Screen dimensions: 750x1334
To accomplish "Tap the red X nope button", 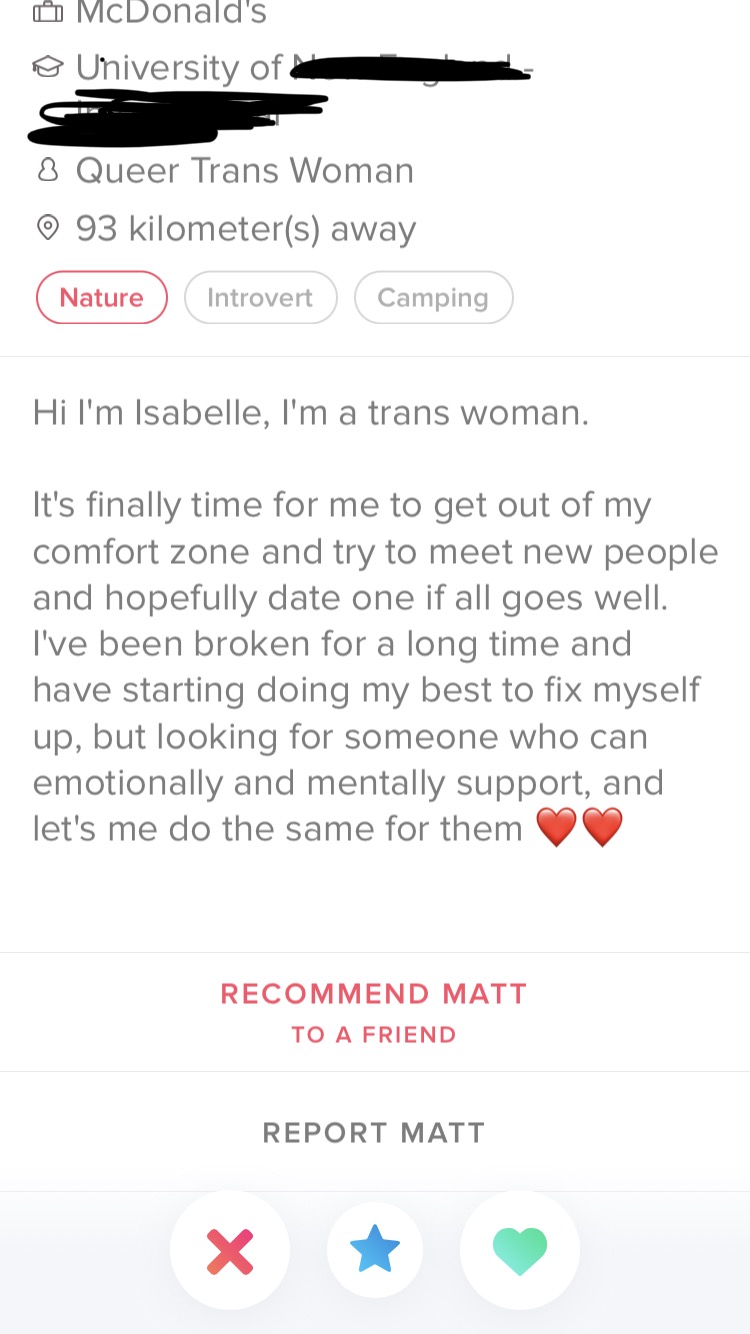I will click(x=230, y=1251).
